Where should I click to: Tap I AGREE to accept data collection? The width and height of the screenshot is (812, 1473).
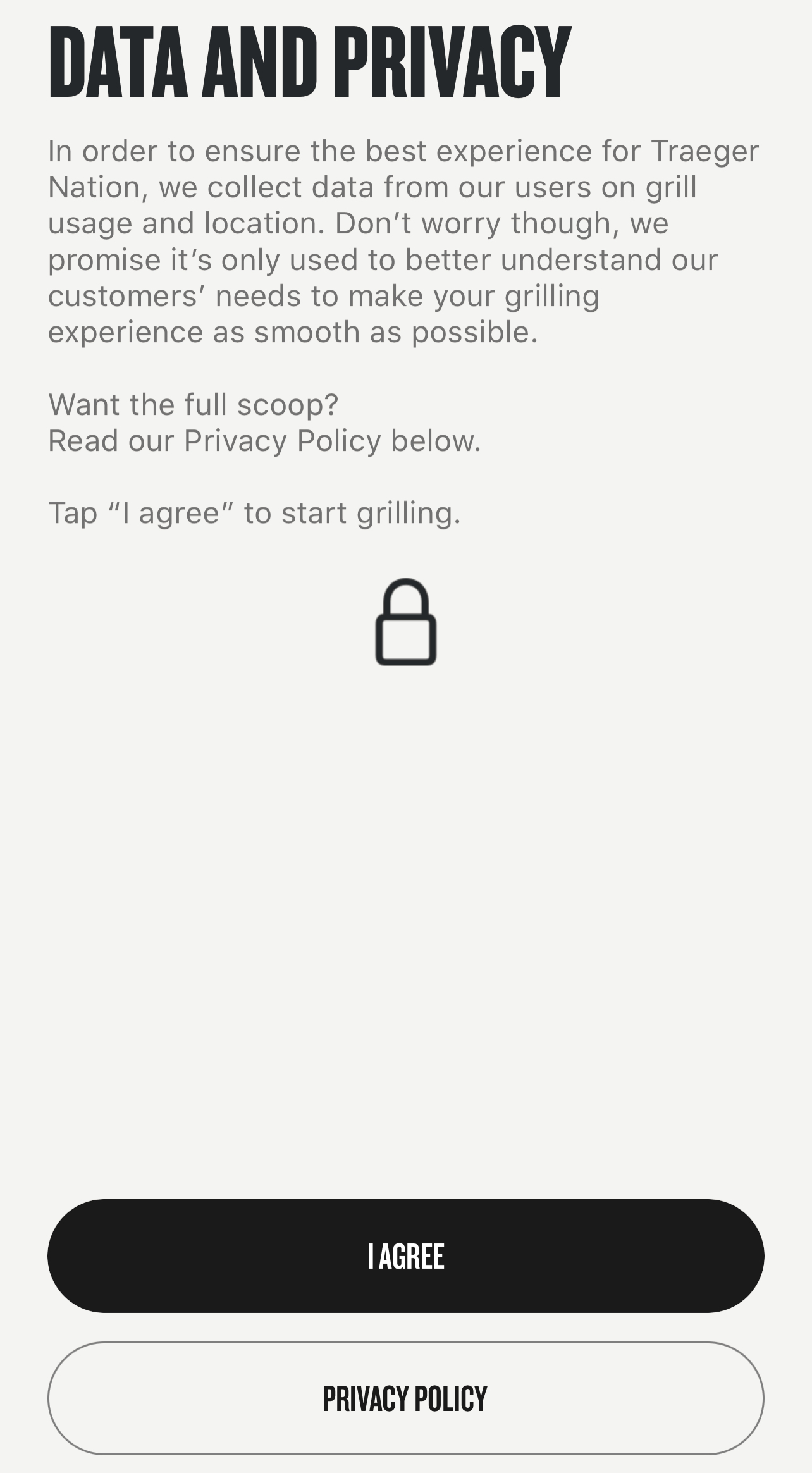[x=406, y=1255]
